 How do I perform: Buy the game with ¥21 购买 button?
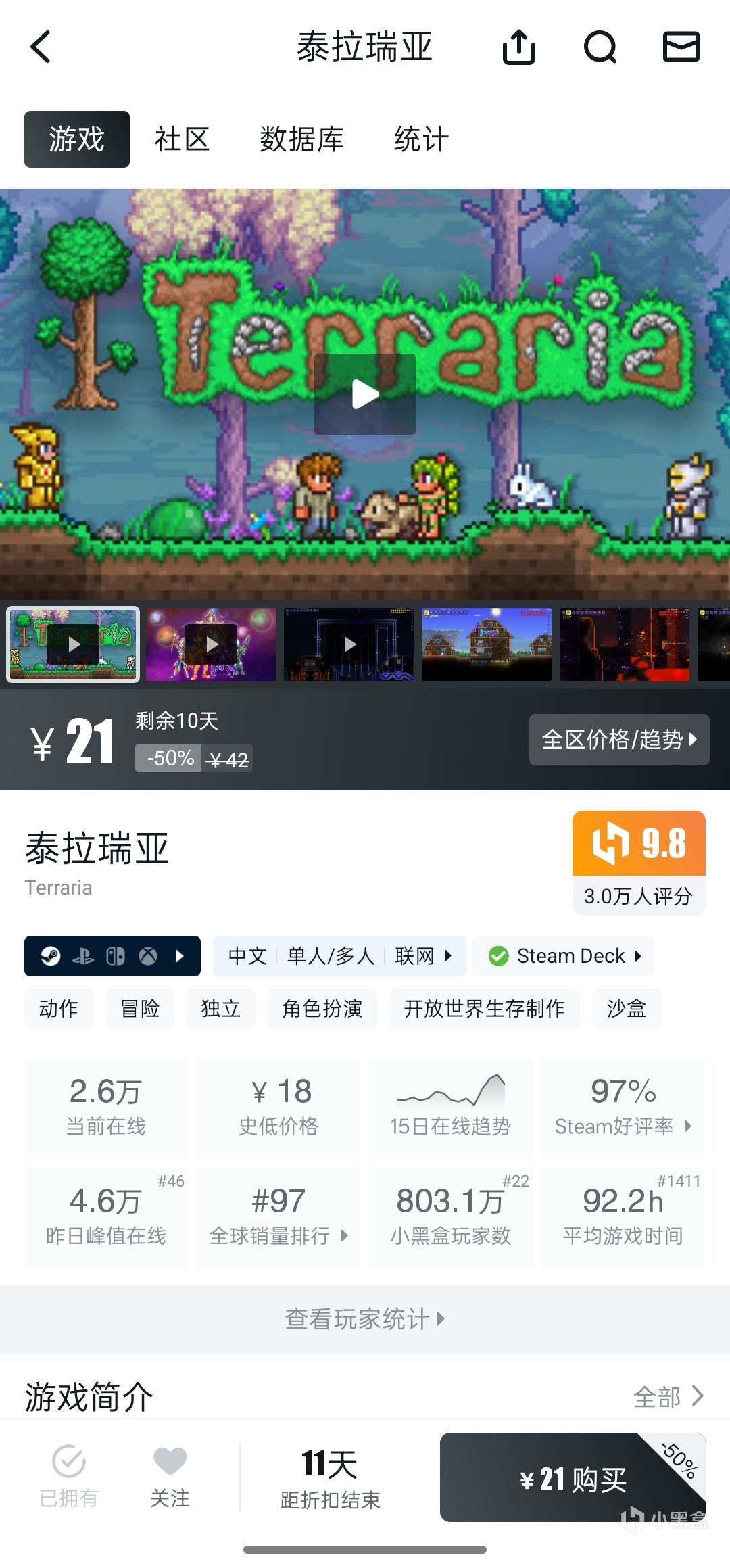click(x=572, y=1479)
